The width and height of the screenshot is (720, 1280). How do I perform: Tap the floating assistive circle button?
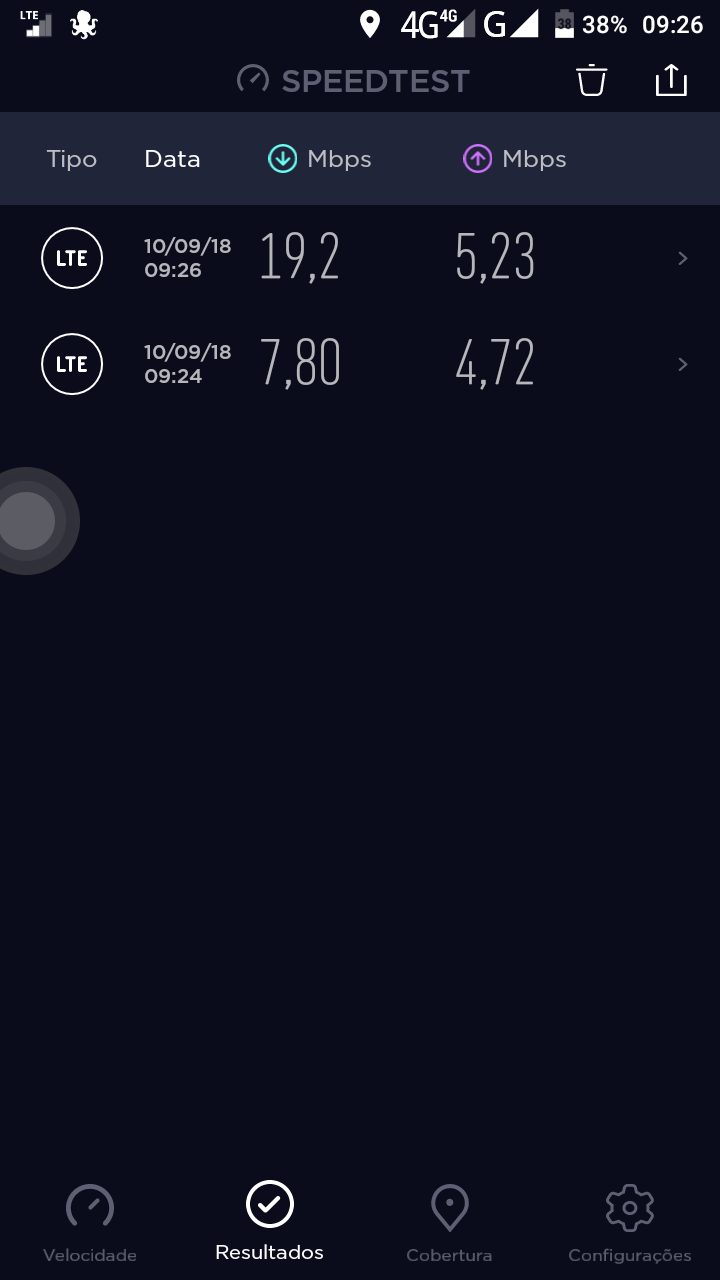coord(28,521)
